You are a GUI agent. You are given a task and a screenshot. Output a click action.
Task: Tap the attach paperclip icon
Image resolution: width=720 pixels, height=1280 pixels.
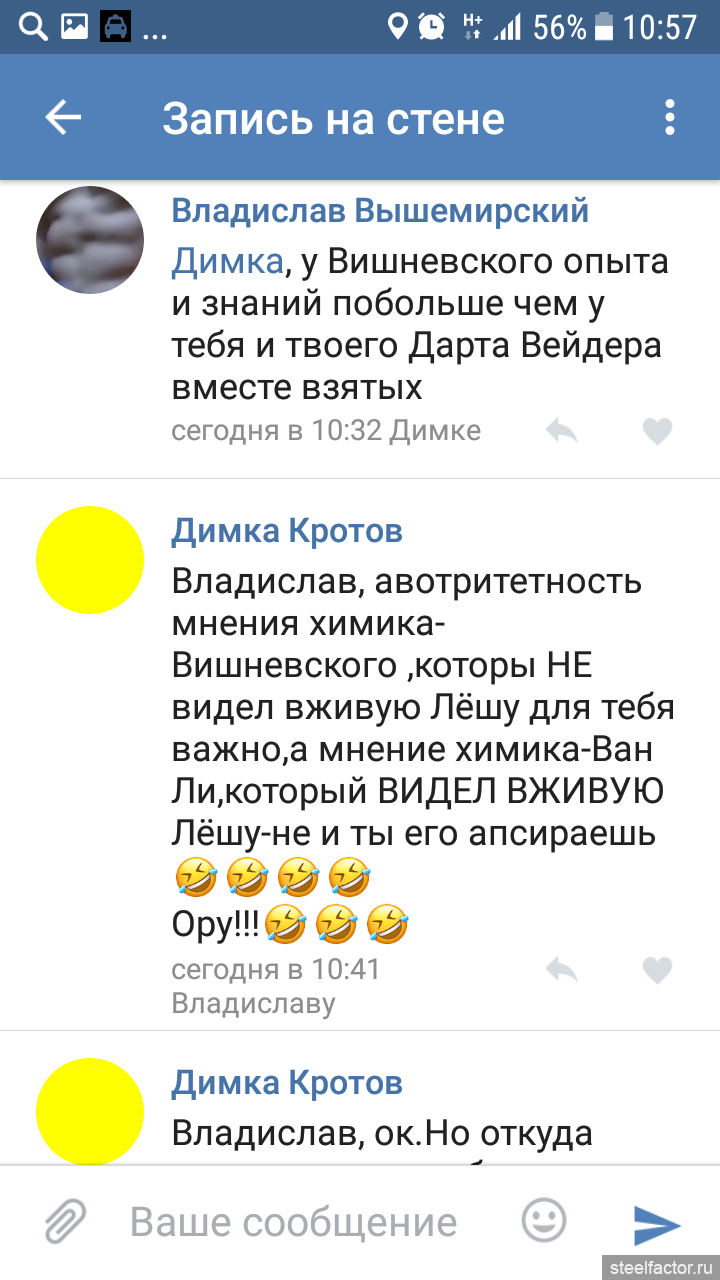point(66,1222)
